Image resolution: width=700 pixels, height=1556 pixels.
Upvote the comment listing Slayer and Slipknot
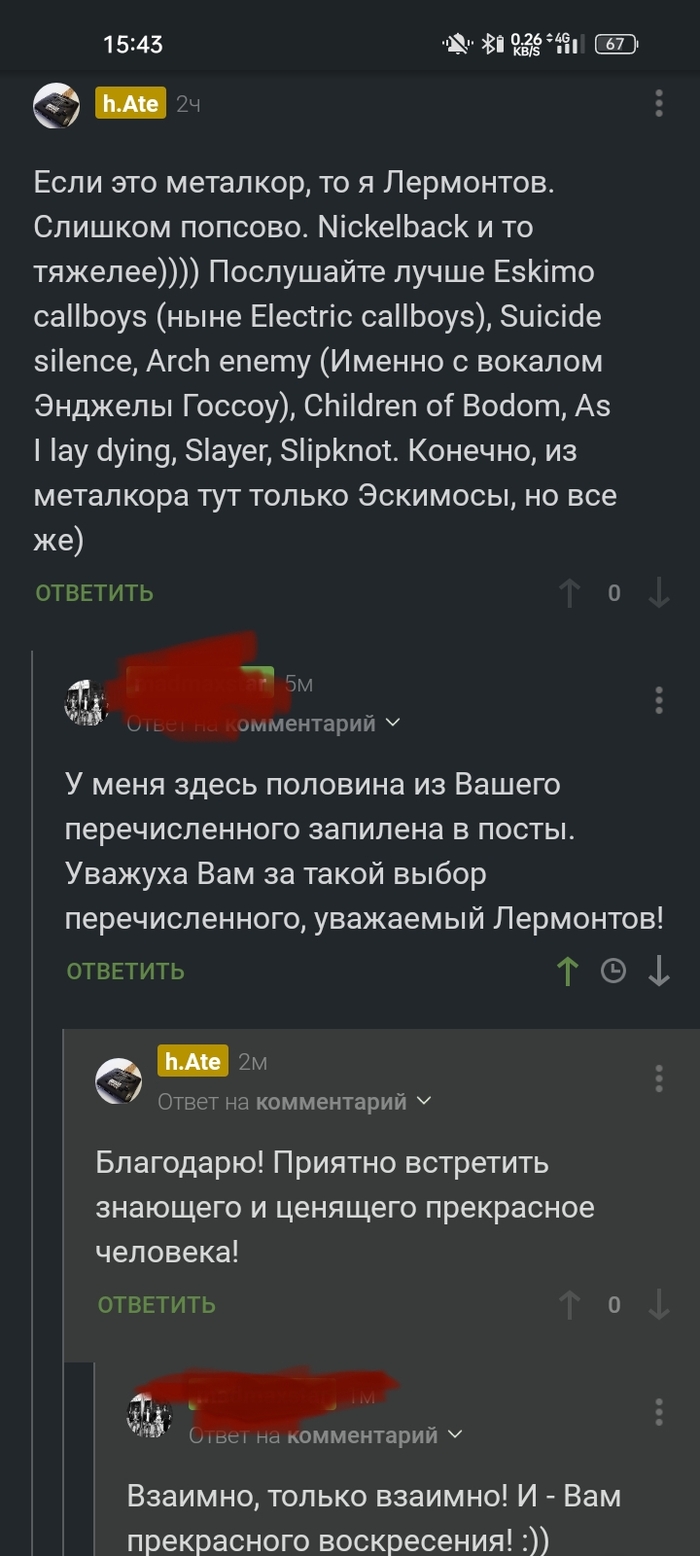[x=569, y=593]
